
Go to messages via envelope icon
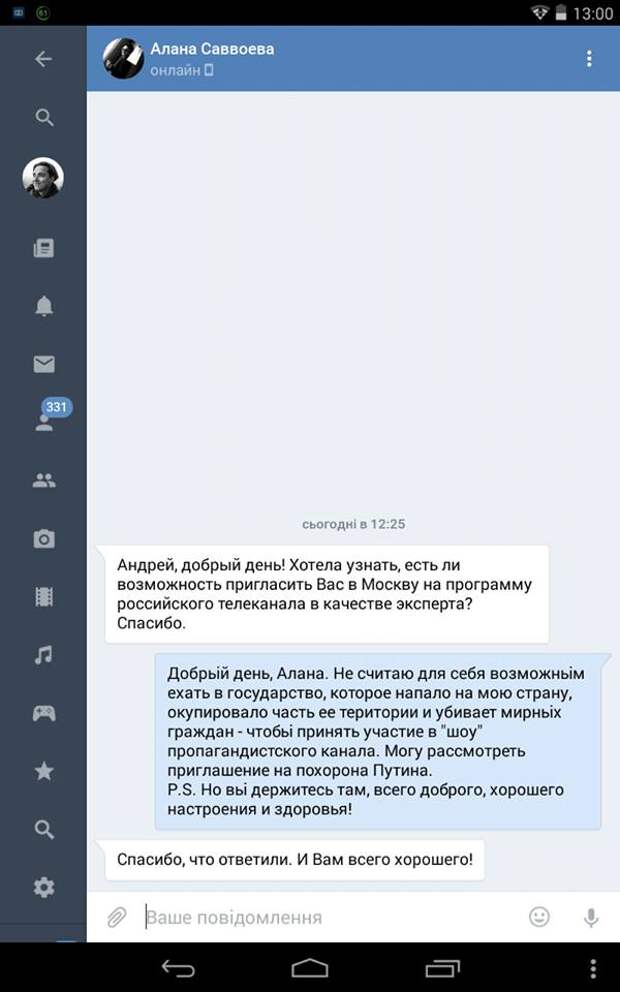(x=44, y=364)
